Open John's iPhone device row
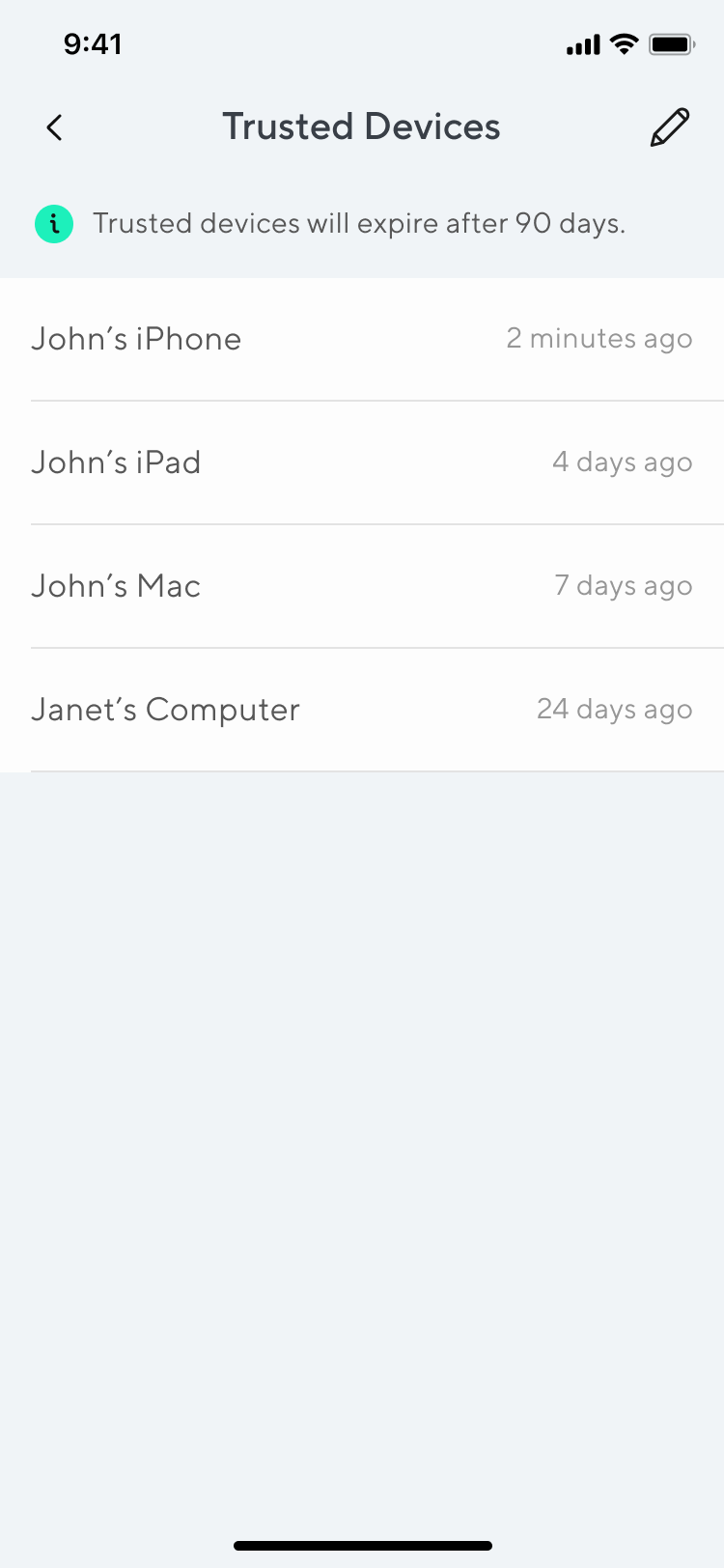This screenshot has width=724, height=1568. tap(362, 339)
